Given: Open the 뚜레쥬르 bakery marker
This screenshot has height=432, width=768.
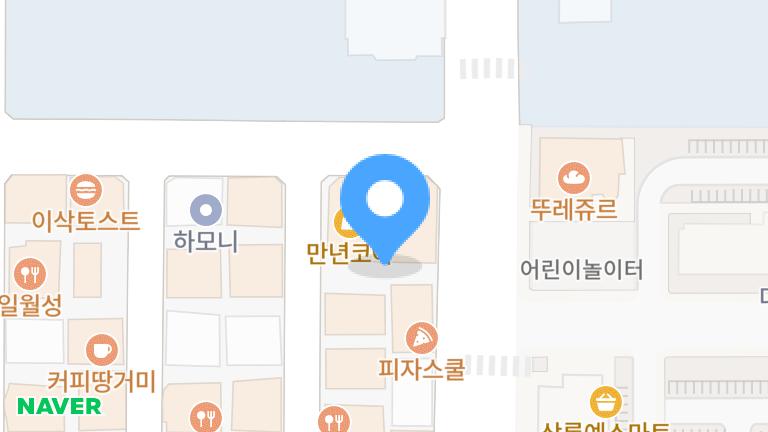Looking at the screenshot, I should tap(573, 179).
